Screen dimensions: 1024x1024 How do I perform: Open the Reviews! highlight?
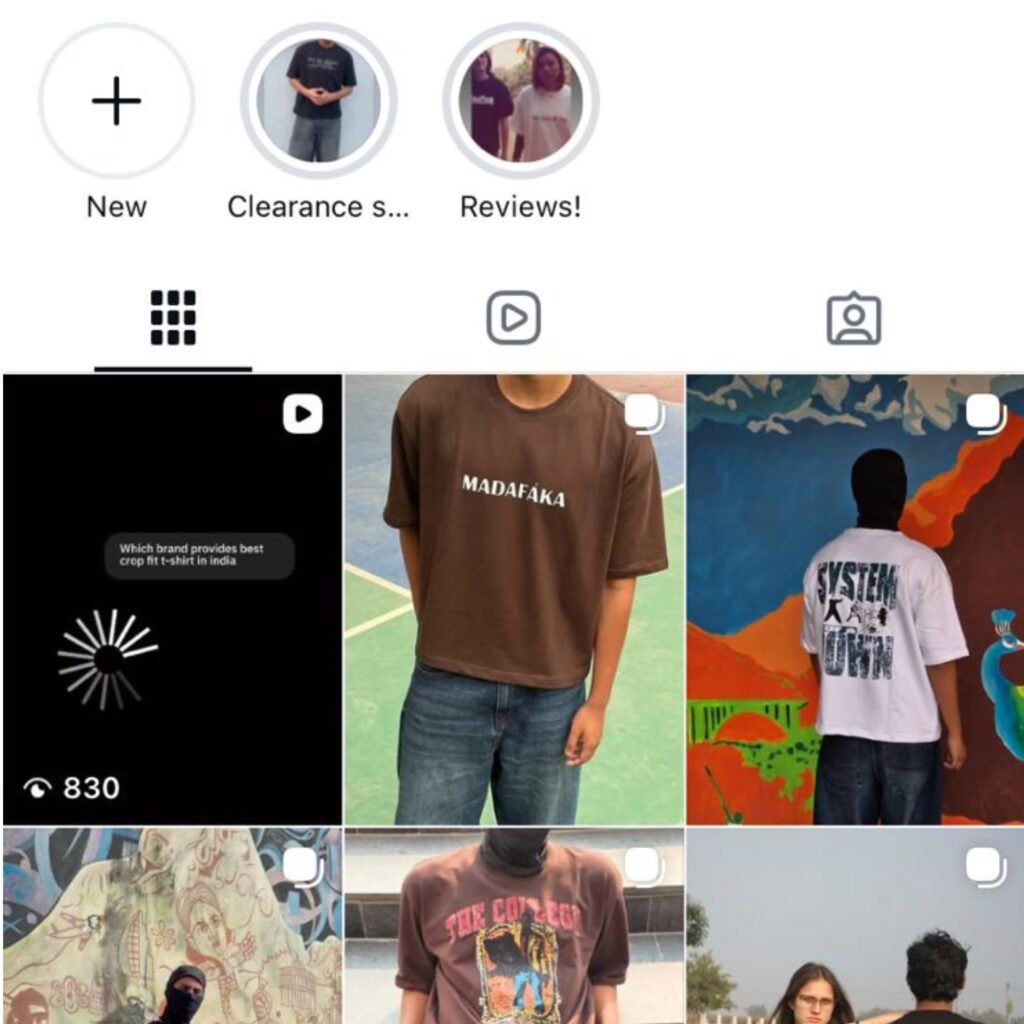click(520, 102)
